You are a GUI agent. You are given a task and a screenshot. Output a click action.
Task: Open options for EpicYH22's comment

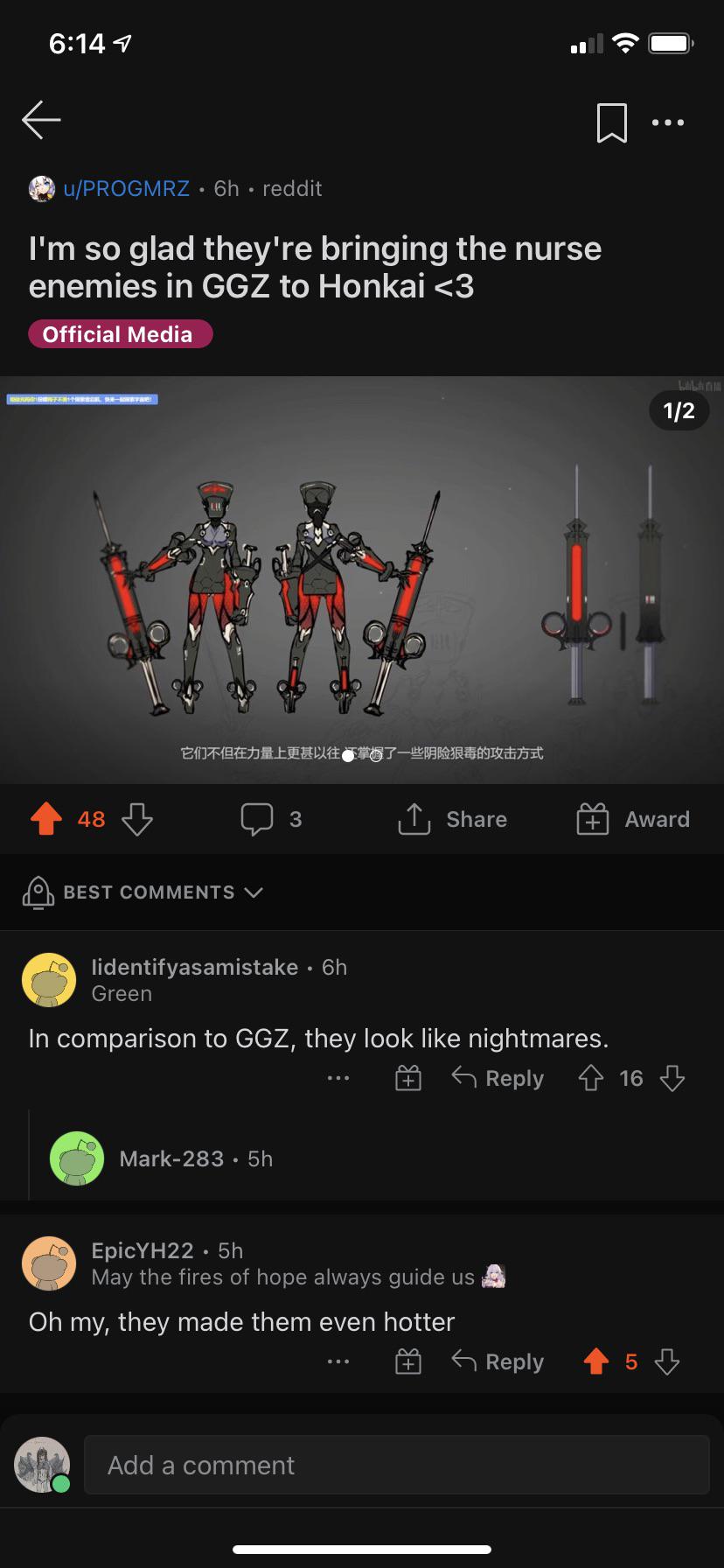click(x=338, y=1361)
